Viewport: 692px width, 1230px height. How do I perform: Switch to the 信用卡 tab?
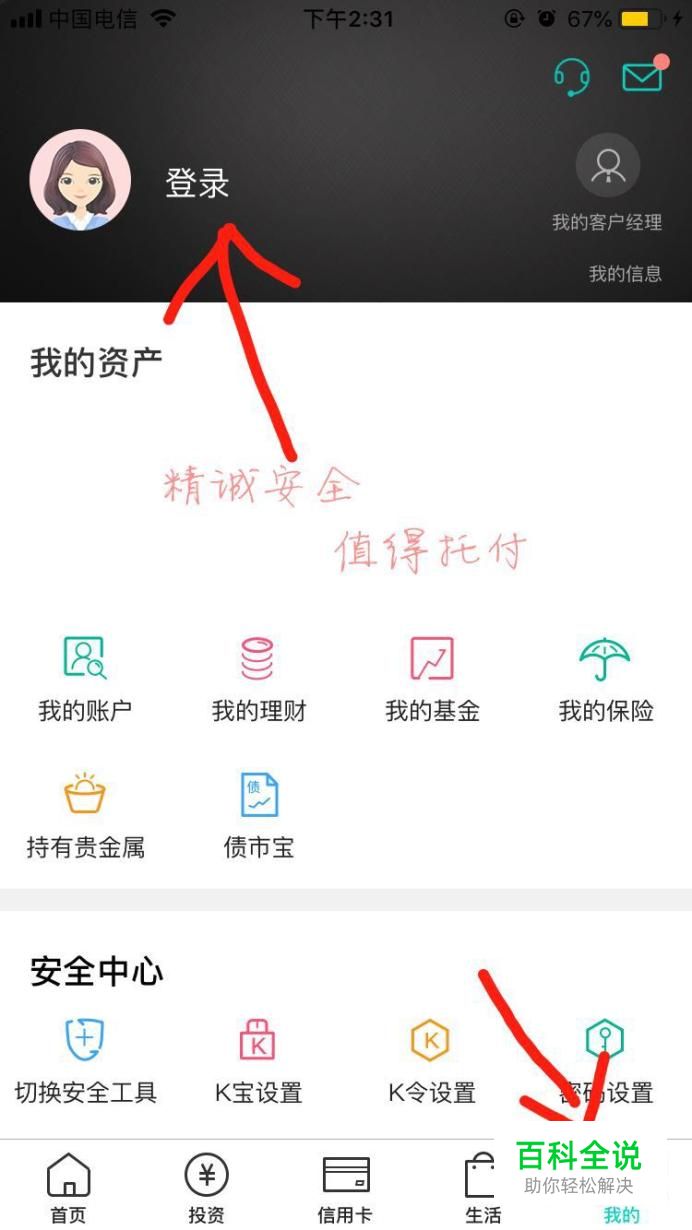345,1188
